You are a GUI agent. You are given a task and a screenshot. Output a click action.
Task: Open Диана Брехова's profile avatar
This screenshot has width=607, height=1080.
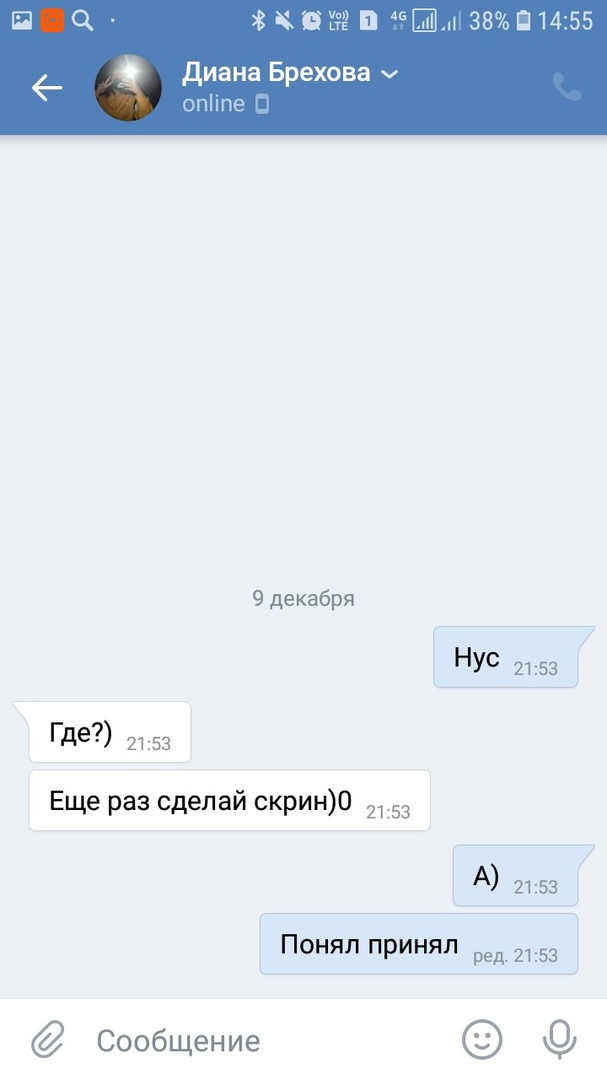128,88
